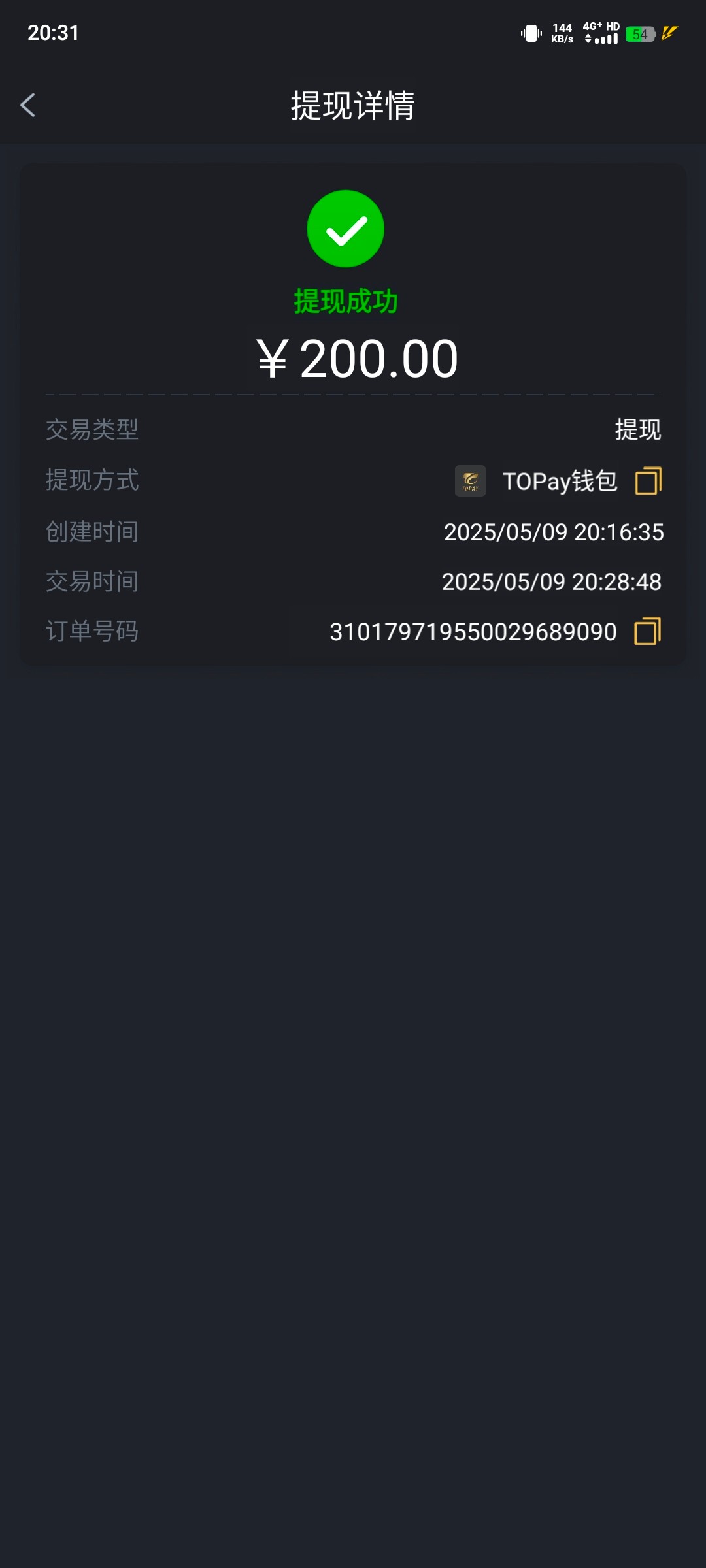Copy the order number 310179719550029689090
706x1568 pixels.
click(x=648, y=631)
